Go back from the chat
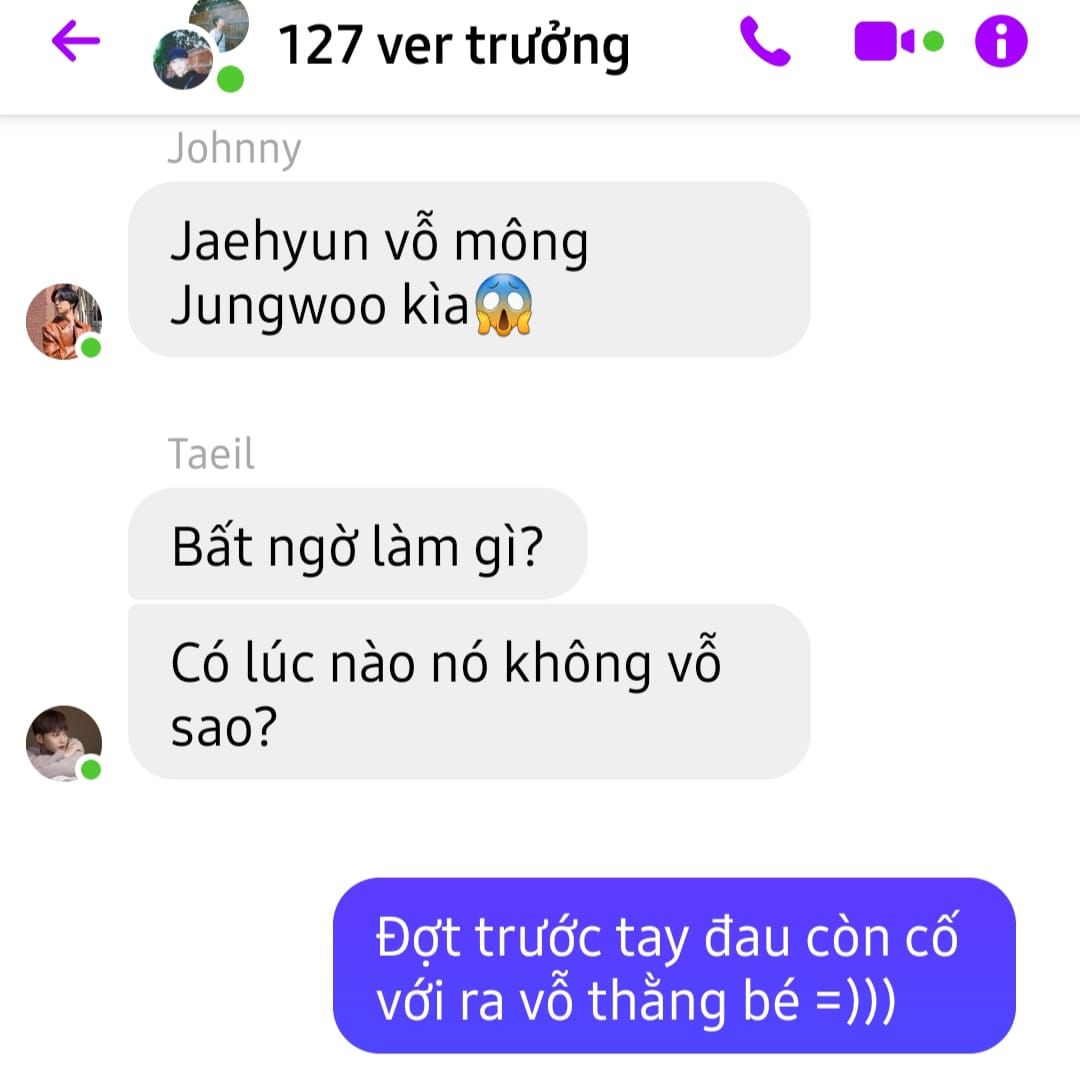Screen dimensions: 1080x1080 click(75, 41)
